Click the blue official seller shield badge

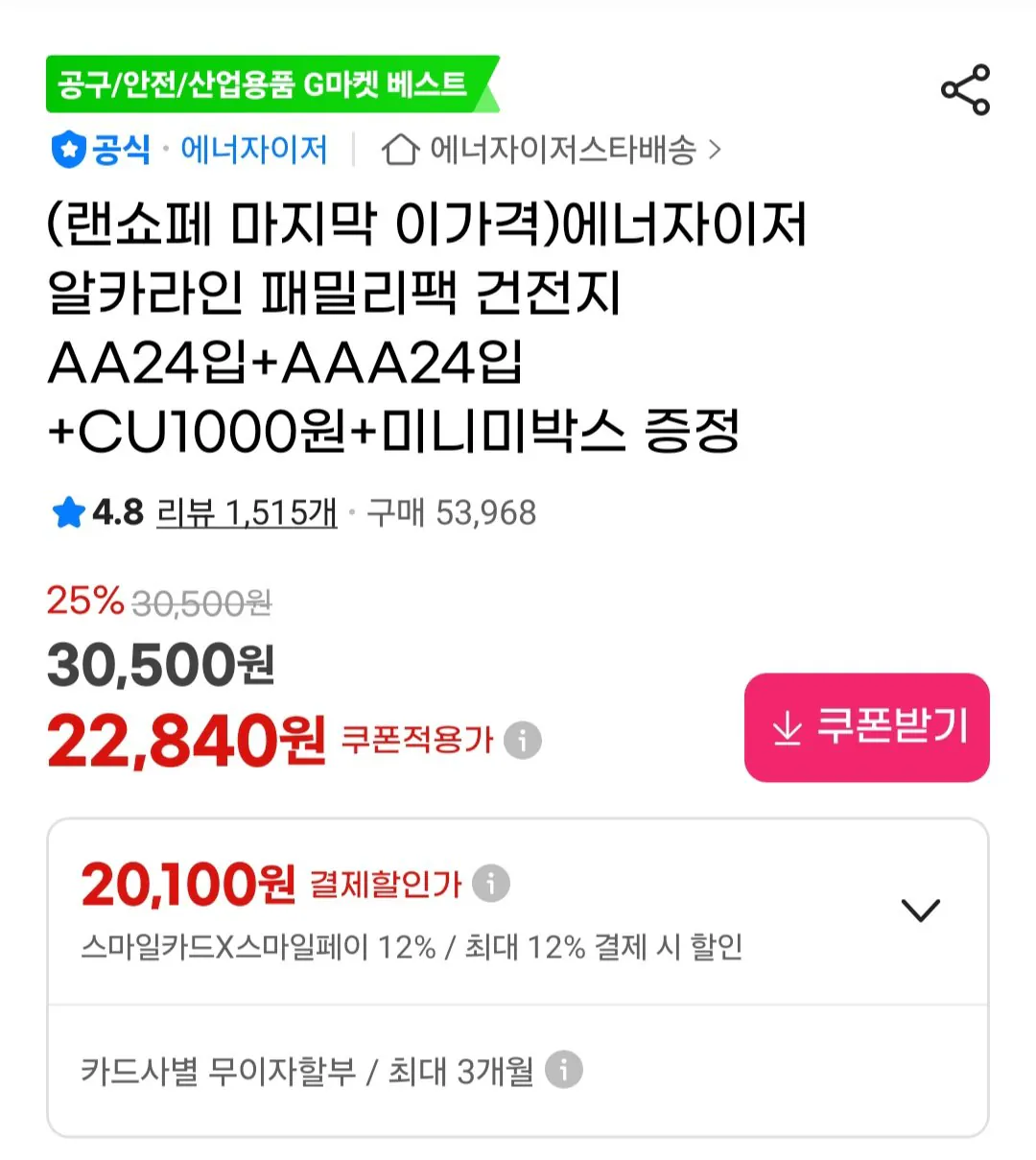(67, 150)
